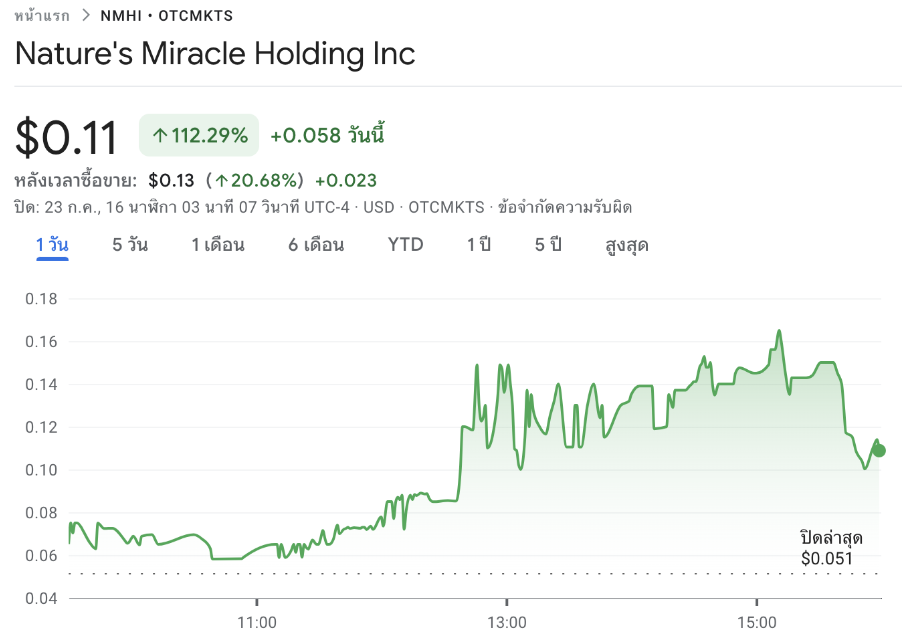The image size is (912, 638).
Task: Select the สูงสุด maximum range tab
Action: point(627,245)
